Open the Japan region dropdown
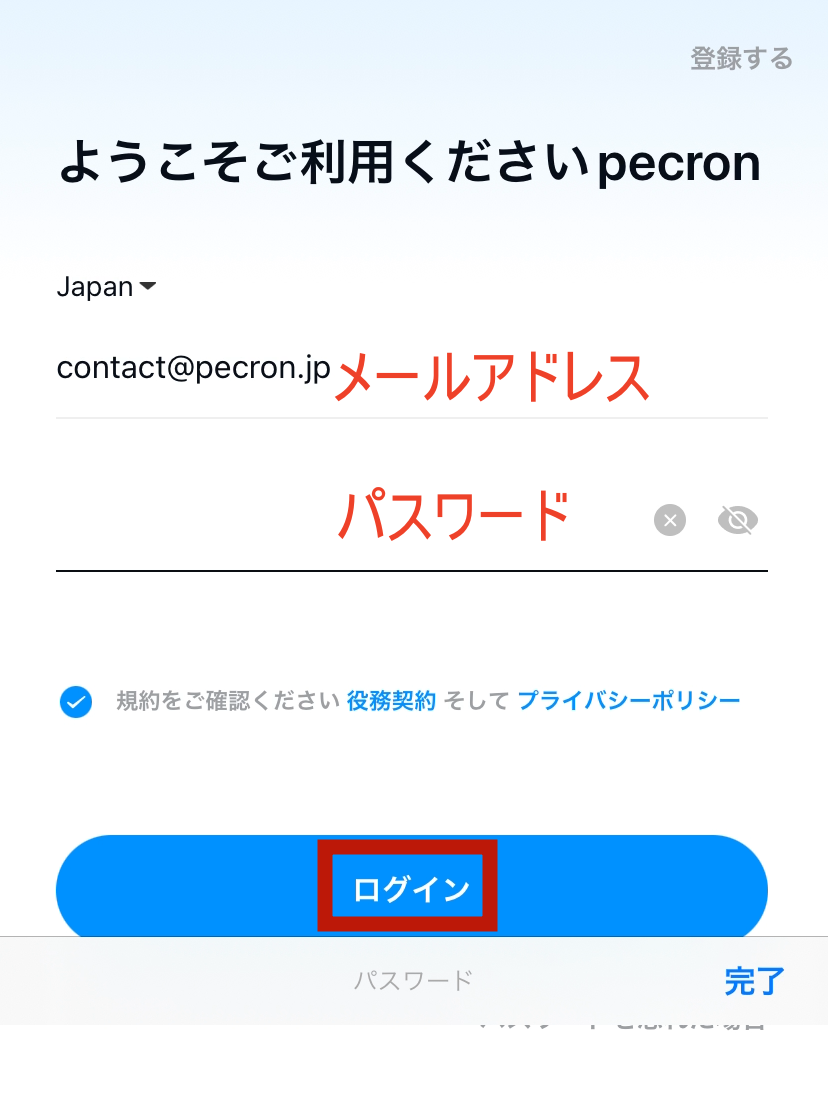The image size is (828, 1104). 106,287
